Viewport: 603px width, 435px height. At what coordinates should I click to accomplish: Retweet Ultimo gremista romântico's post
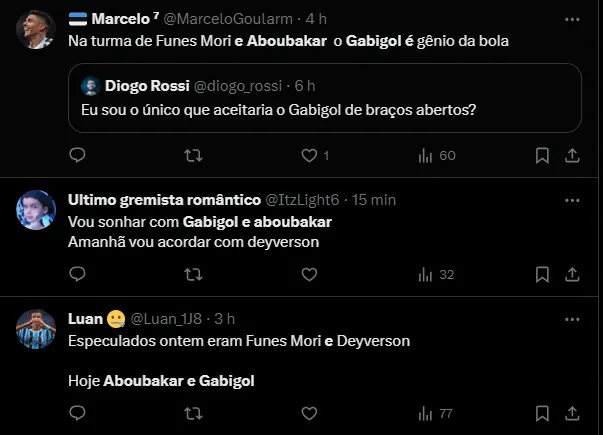[196, 274]
